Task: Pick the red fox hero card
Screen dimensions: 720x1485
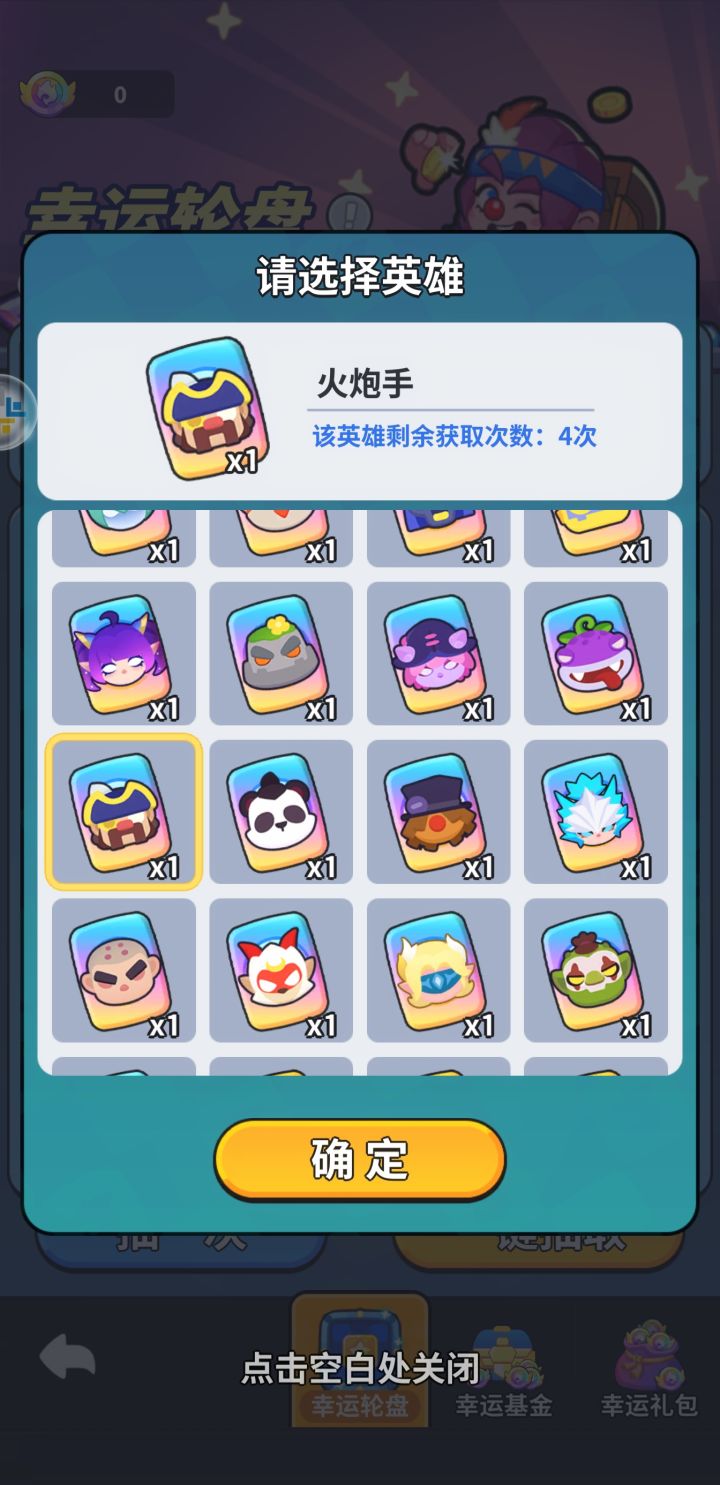Action: click(x=281, y=970)
